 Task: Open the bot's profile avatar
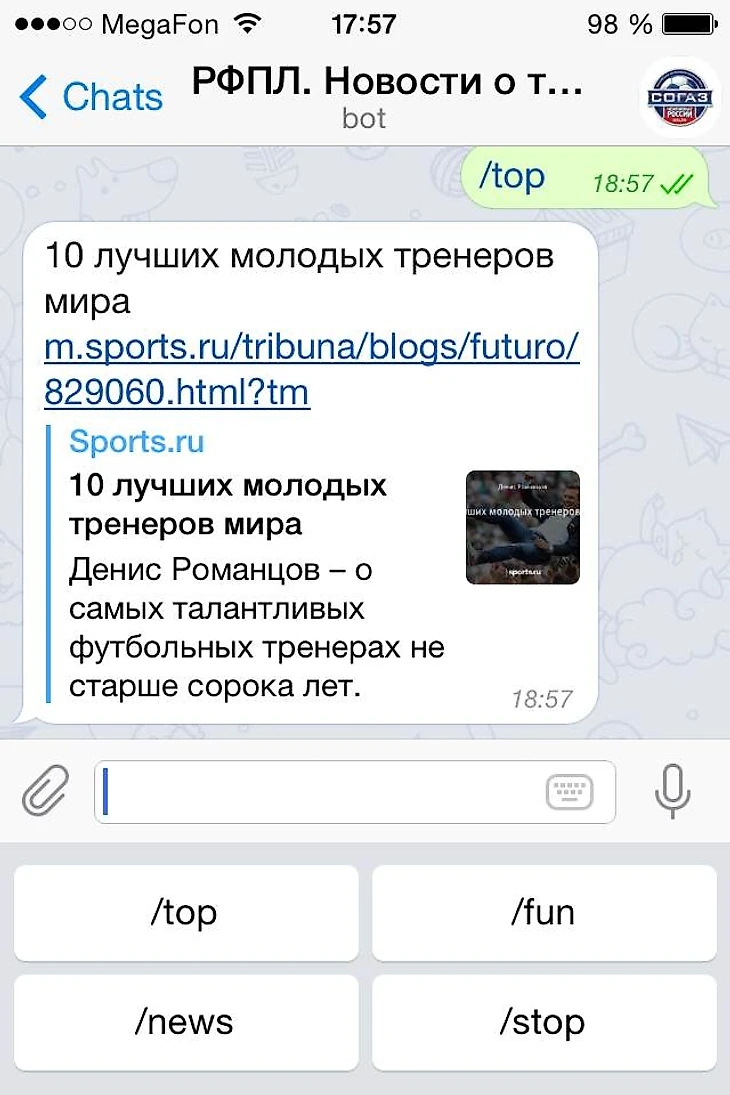[680, 96]
